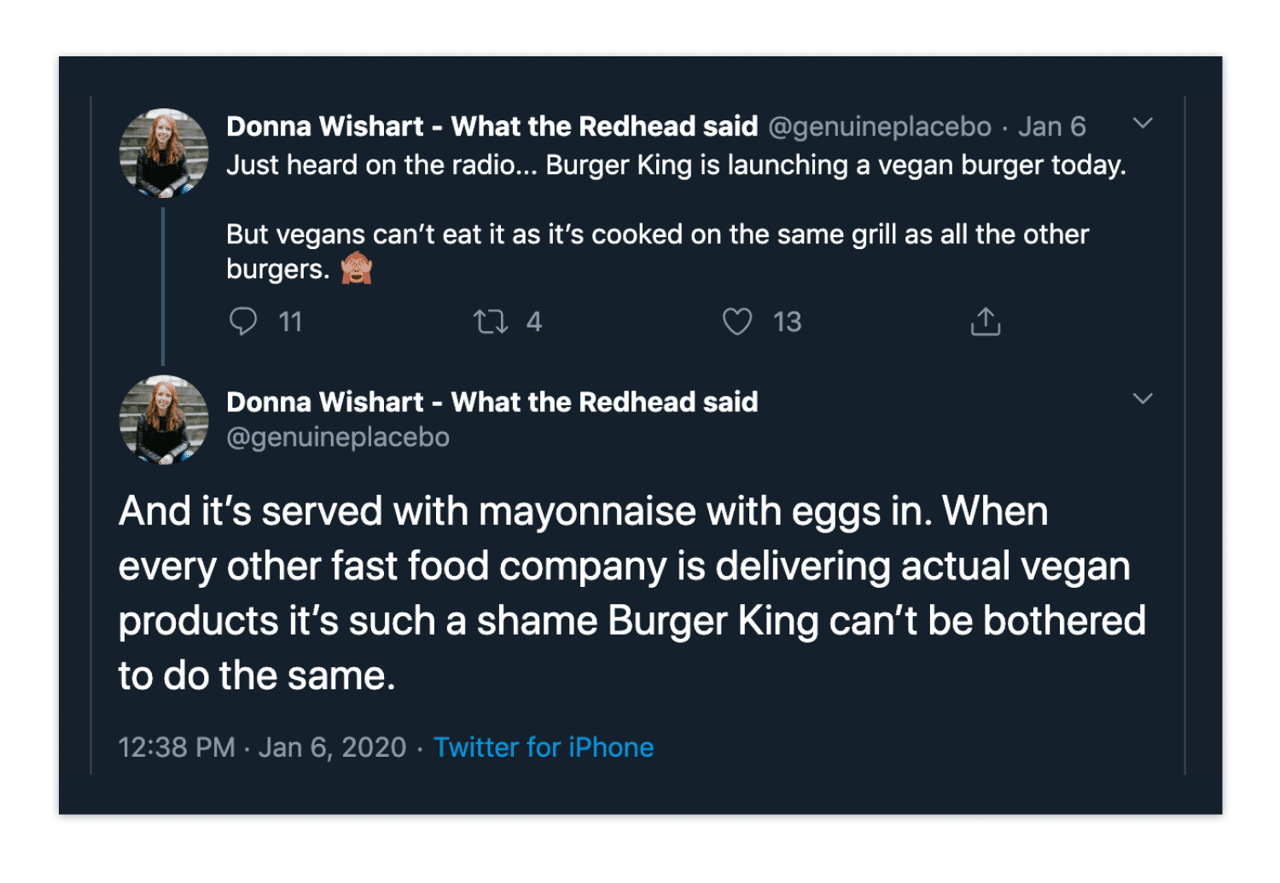Retweet the tweet with 4 retweets
Screen dimensions: 1280x883
click(x=490, y=322)
